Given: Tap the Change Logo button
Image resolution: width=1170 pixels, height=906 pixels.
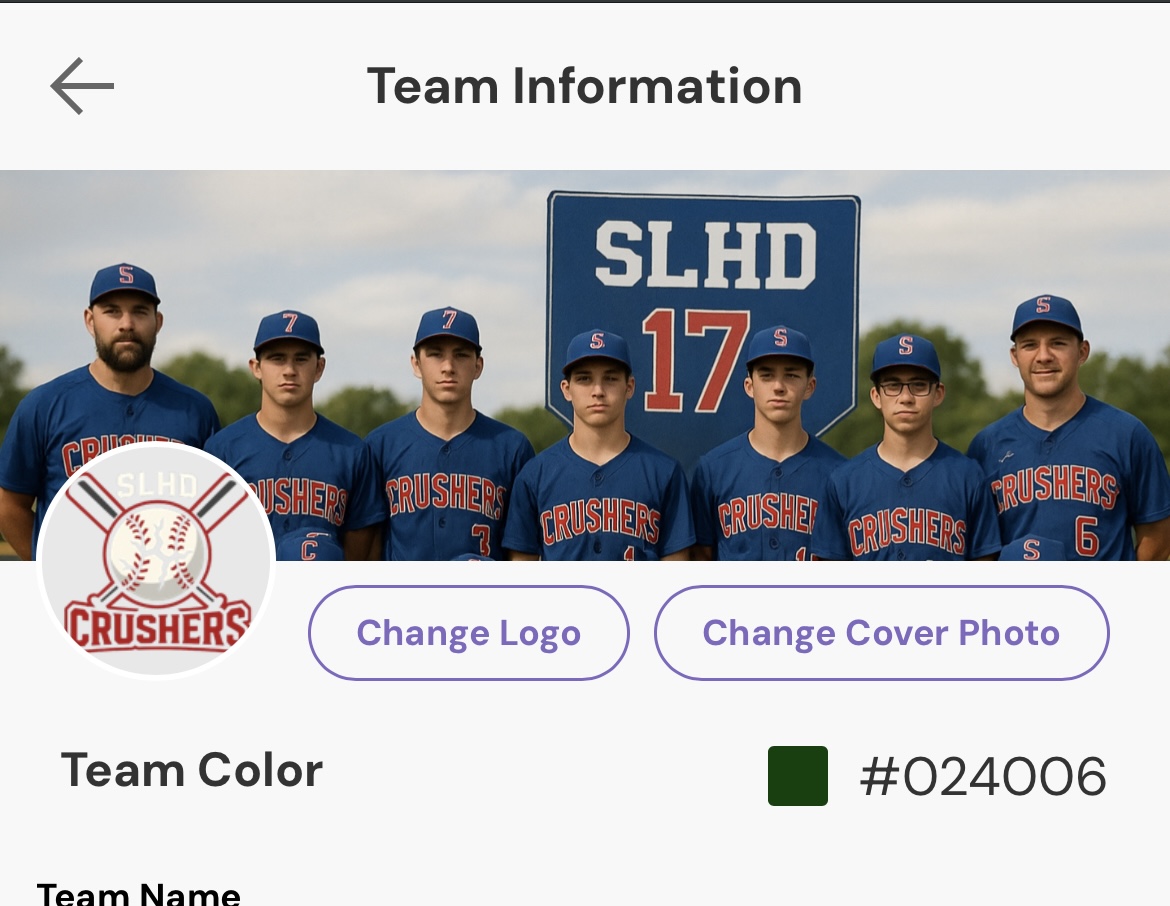Looking at the screenshot, I should [x=469, y=633].
